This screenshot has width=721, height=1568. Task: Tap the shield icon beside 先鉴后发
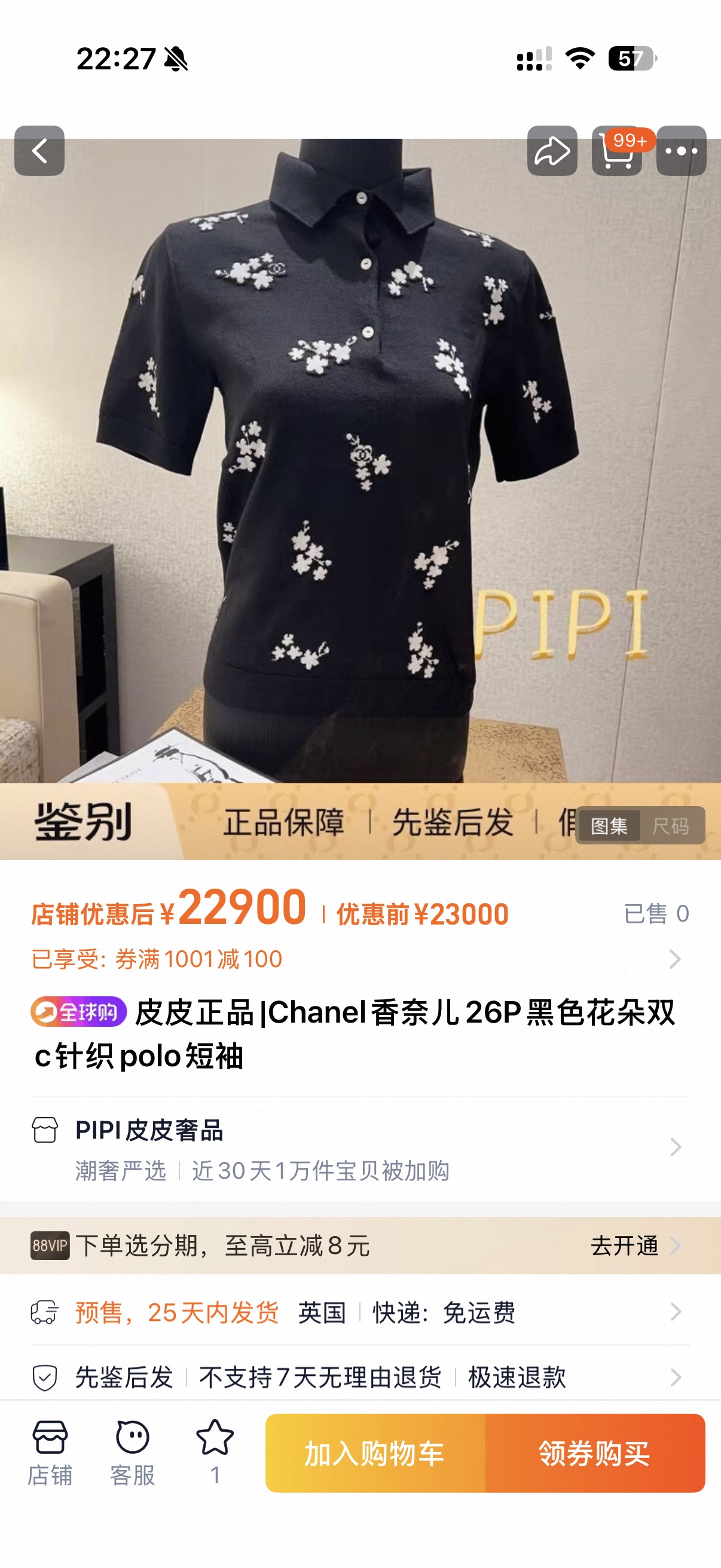(45, 1379)
